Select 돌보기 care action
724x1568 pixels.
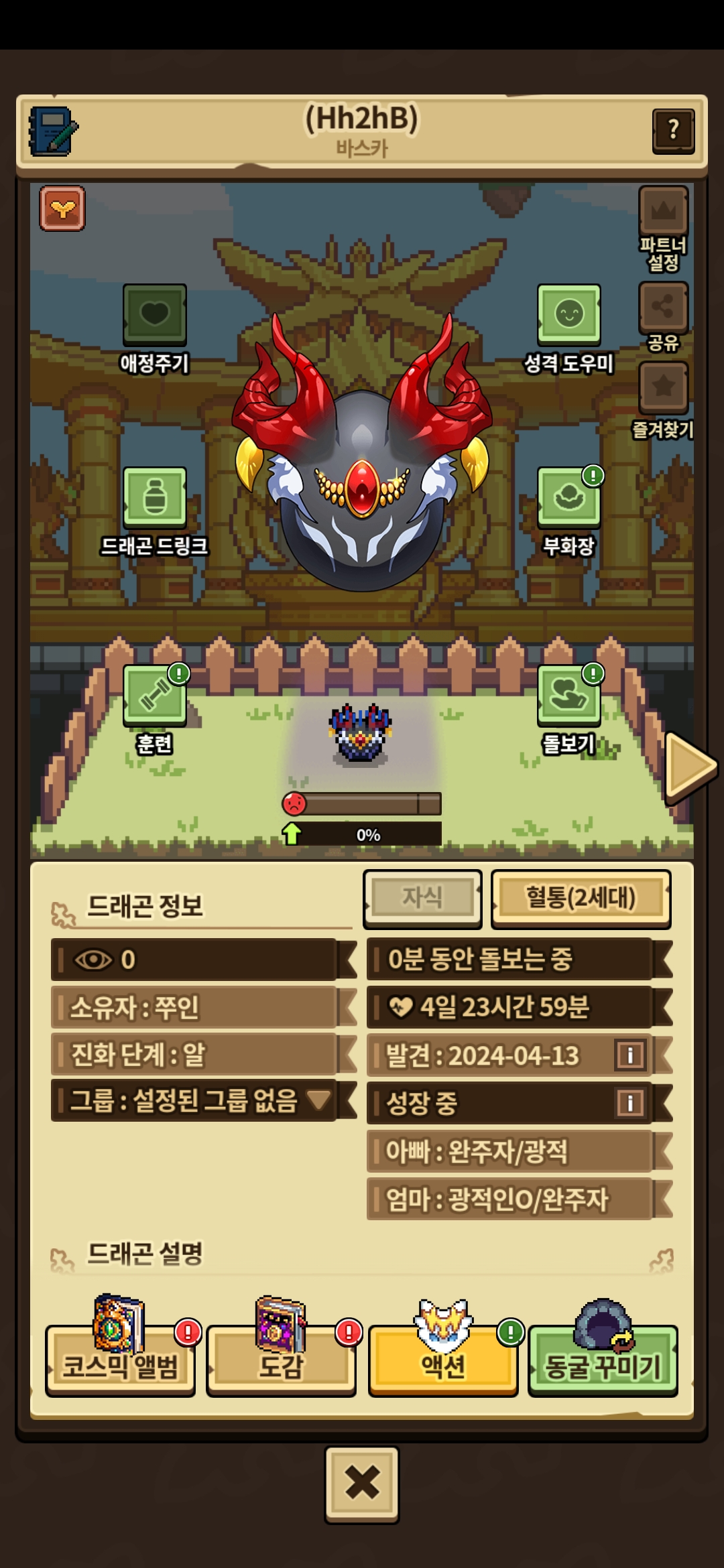[568, 696]
